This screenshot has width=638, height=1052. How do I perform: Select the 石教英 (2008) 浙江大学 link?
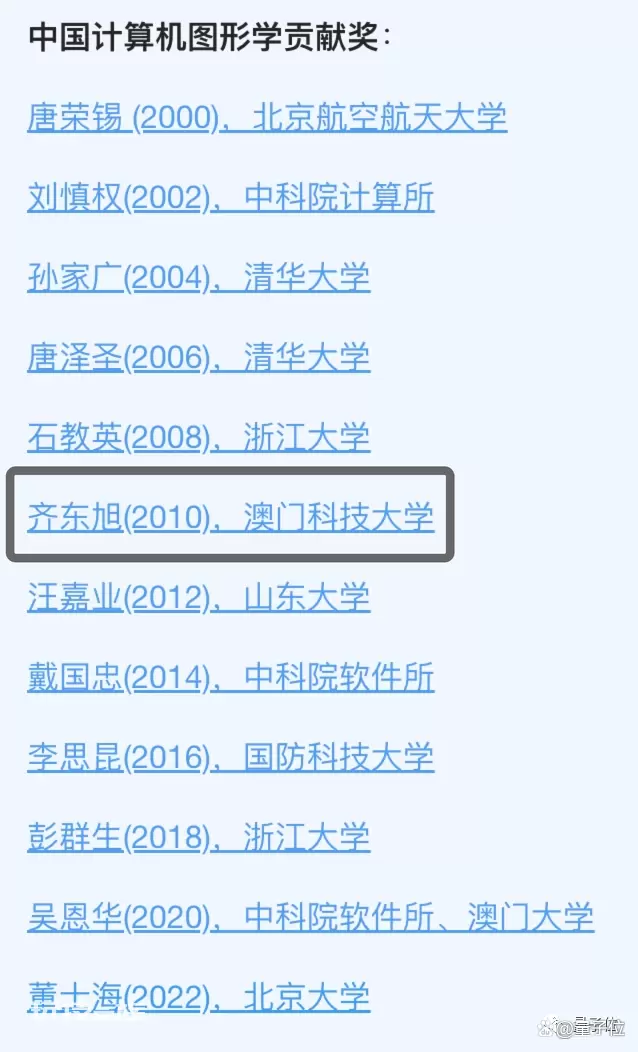click(199, 437)
